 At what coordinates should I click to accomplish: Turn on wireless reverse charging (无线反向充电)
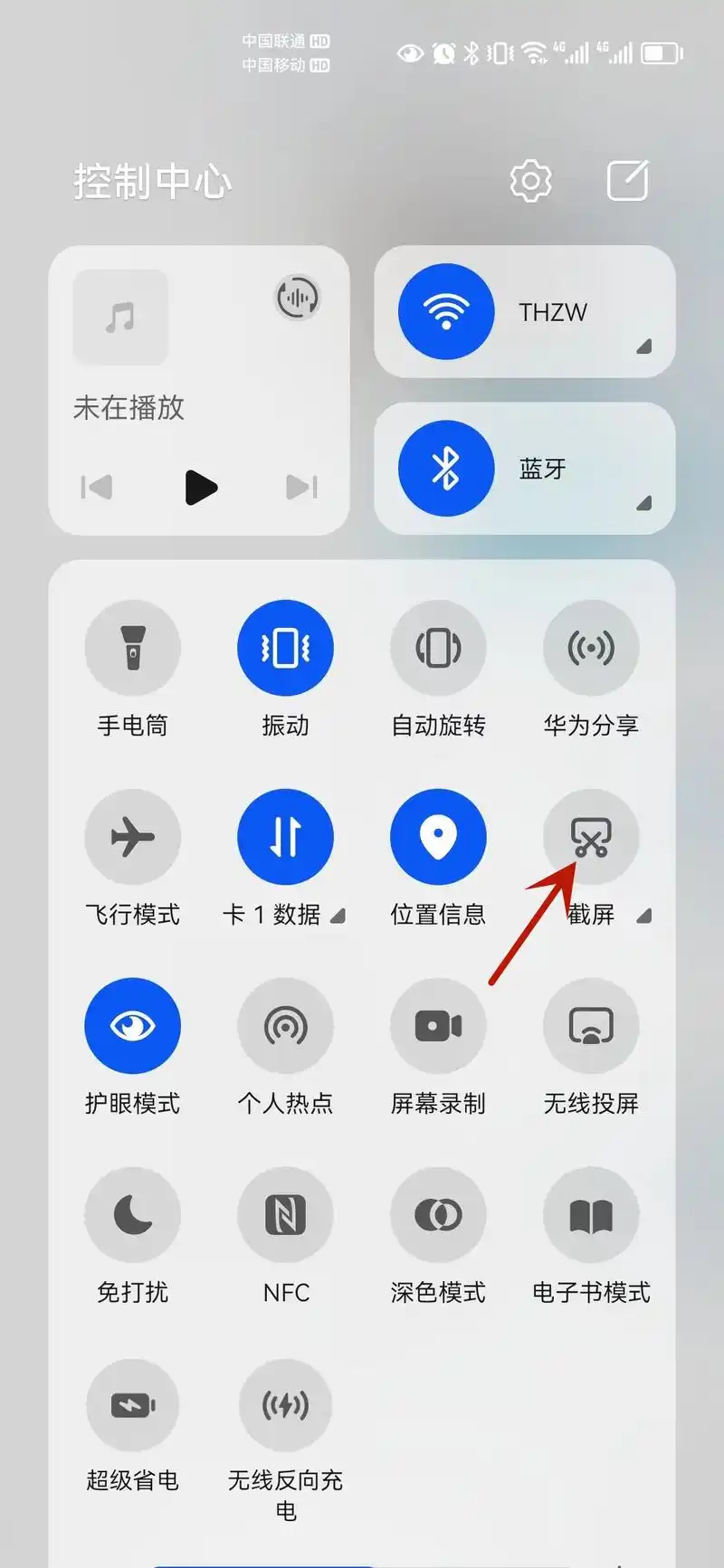[286, 1405]
